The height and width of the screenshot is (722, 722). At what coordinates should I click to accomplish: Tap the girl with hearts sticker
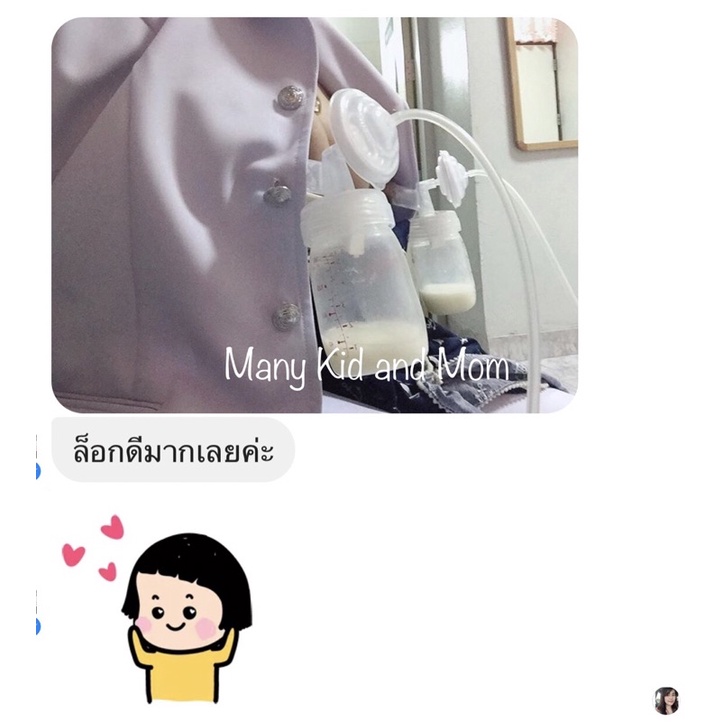[157, 609]
